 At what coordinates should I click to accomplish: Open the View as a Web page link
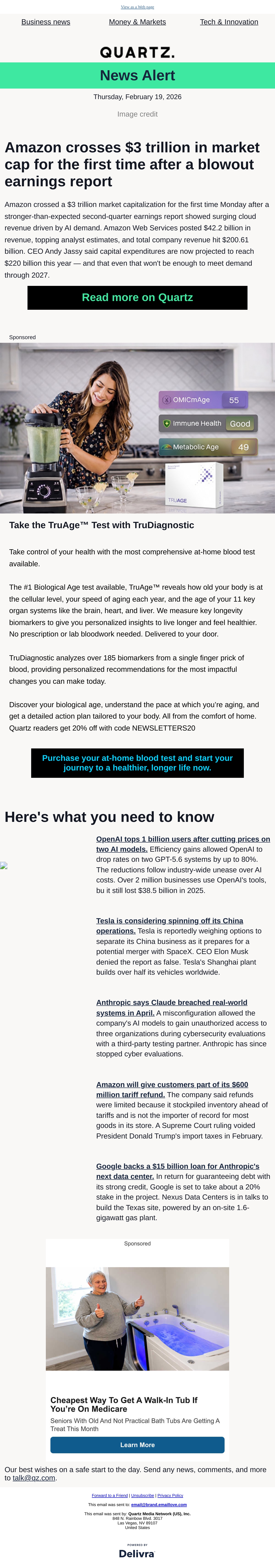click(137, 7)
